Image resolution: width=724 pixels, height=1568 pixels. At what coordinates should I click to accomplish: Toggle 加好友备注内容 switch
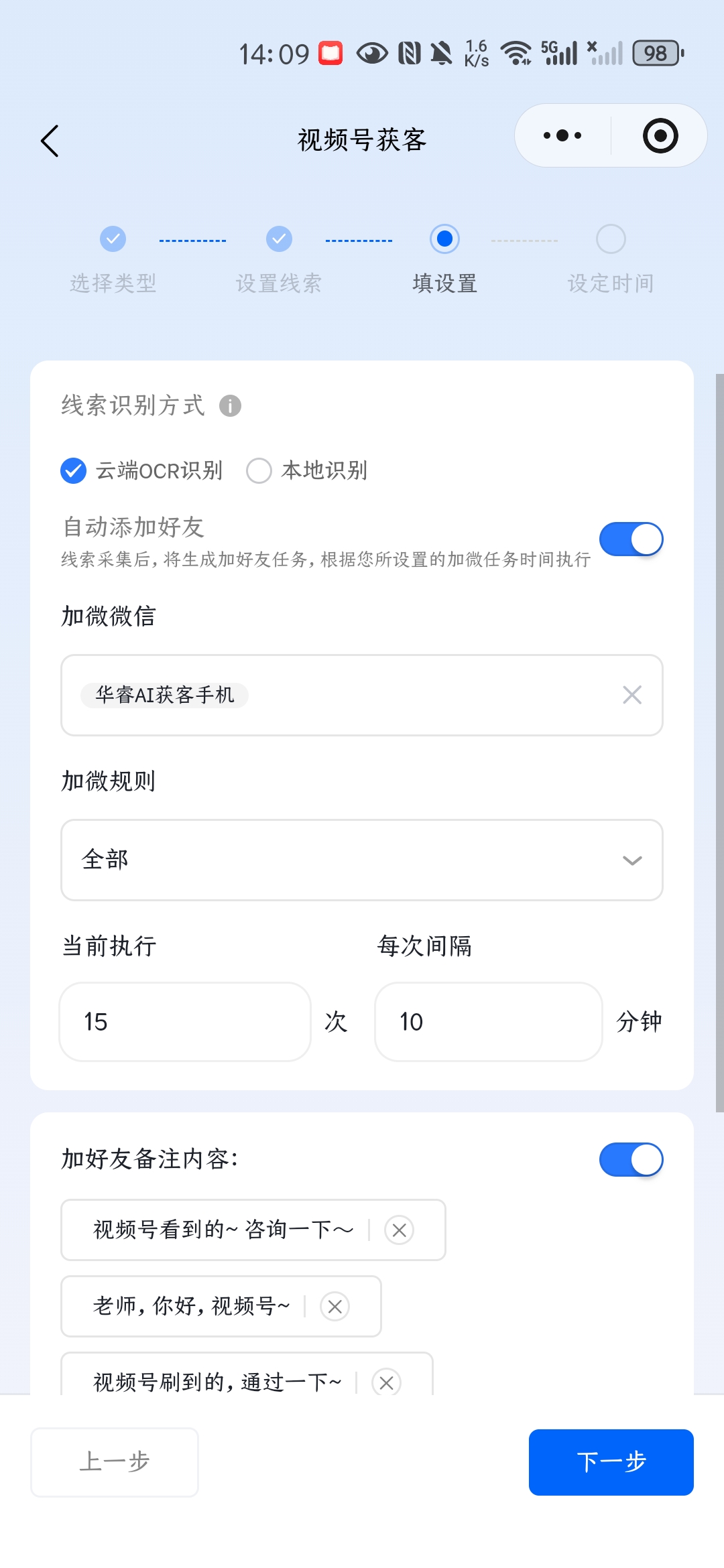pyautogui.click(x=631, y=1160)
